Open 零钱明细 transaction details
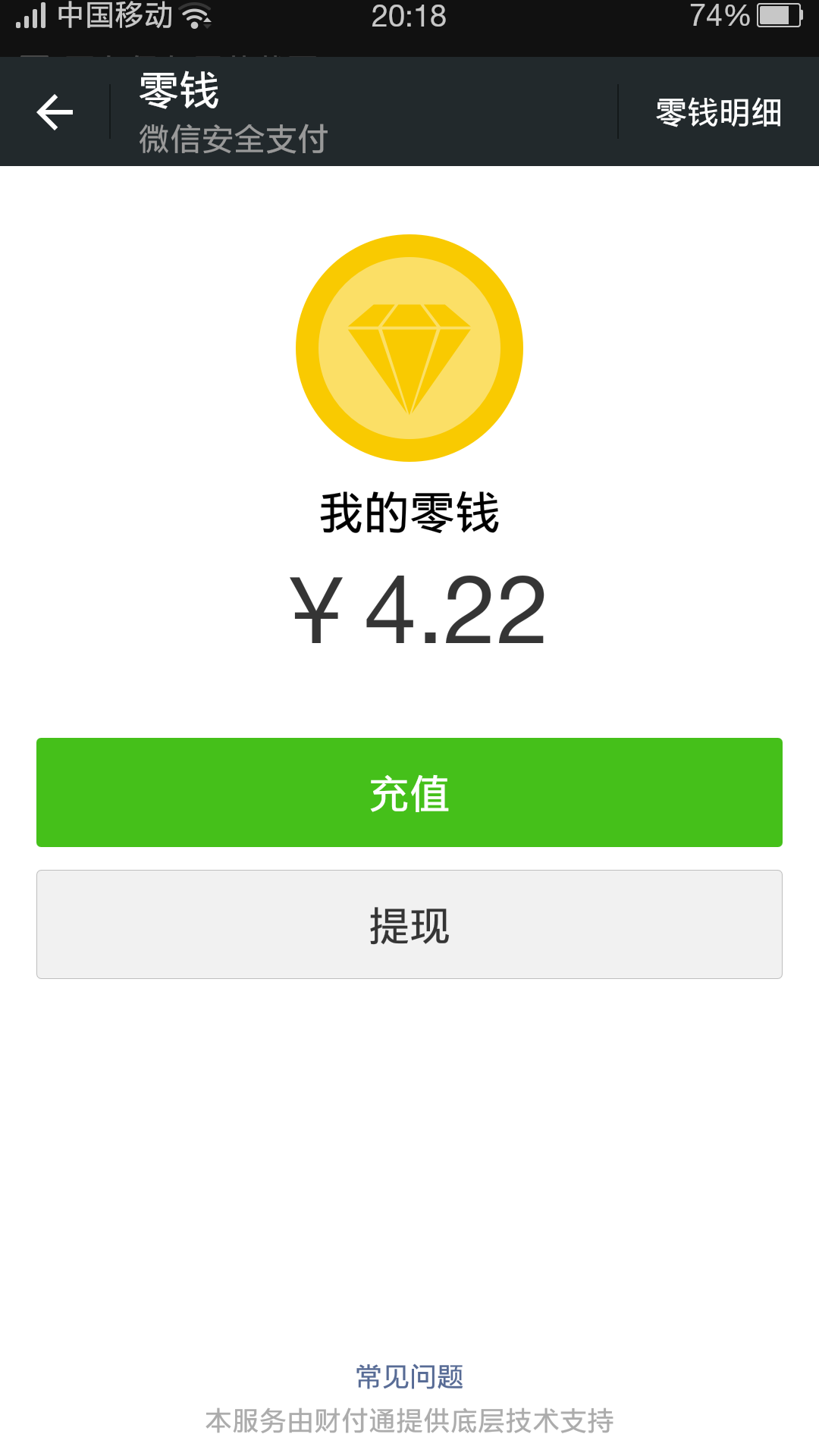819x1456 pixels. pos(717,111)
